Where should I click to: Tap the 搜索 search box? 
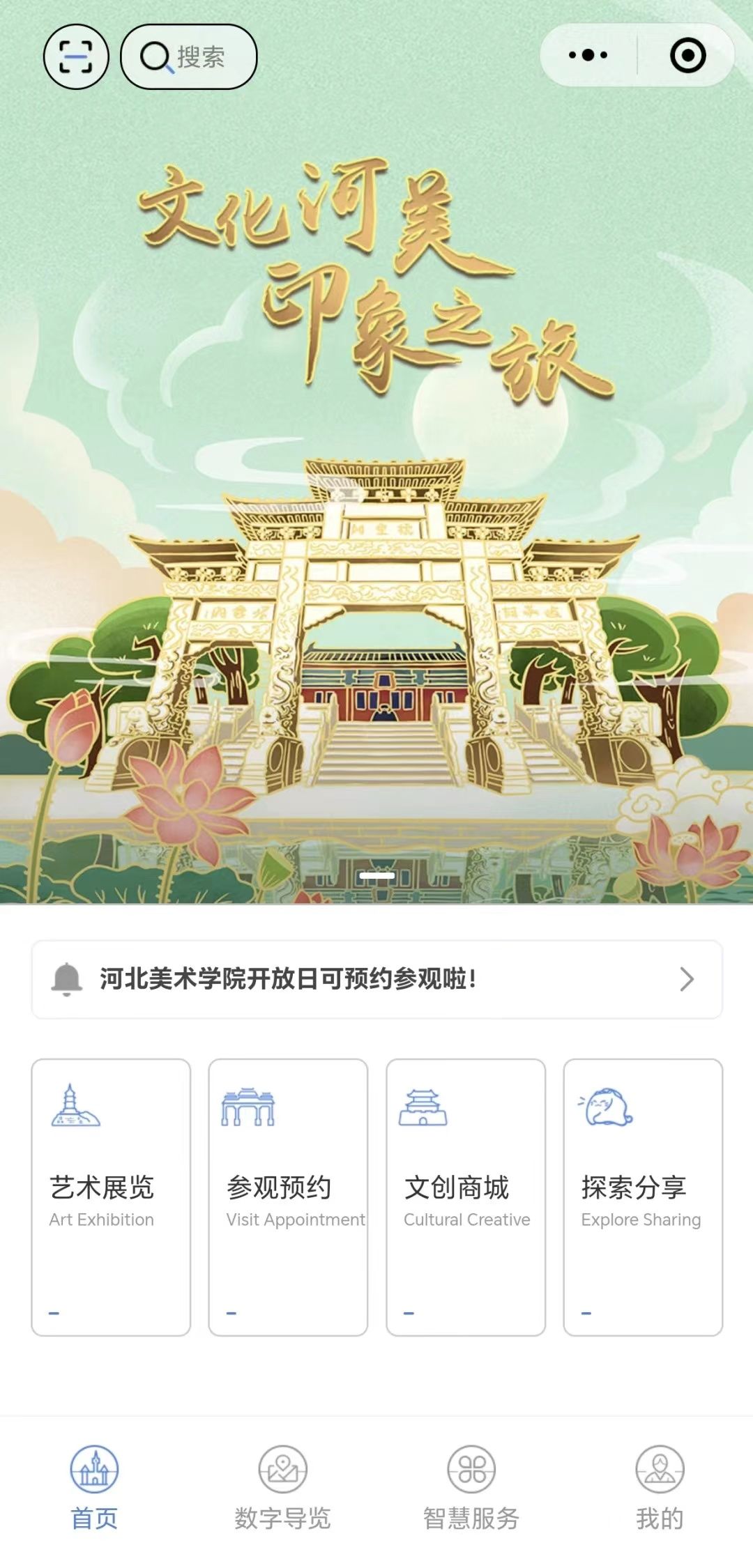point(189,56)
